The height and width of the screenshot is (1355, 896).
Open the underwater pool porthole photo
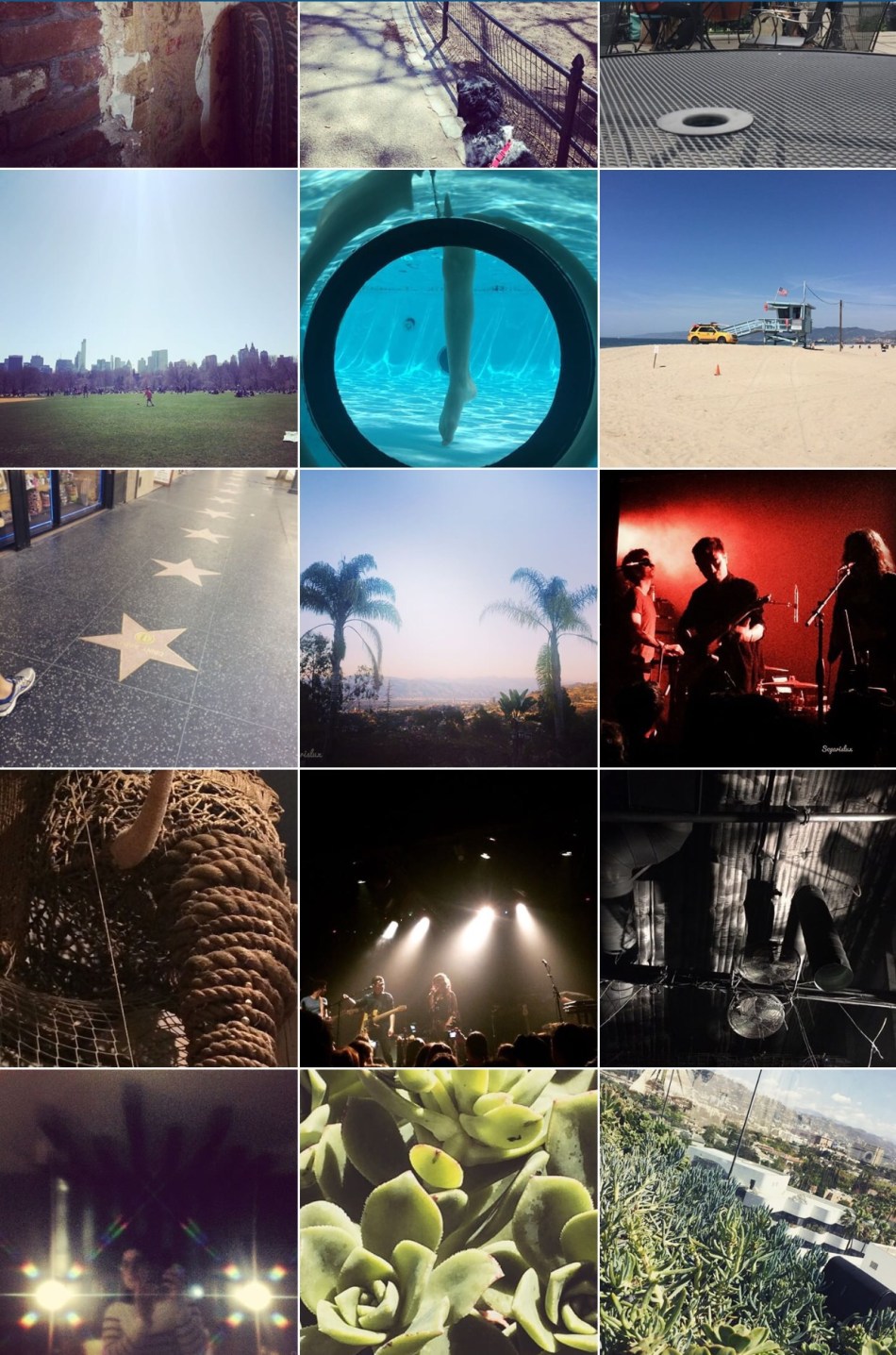pos(448,318)
